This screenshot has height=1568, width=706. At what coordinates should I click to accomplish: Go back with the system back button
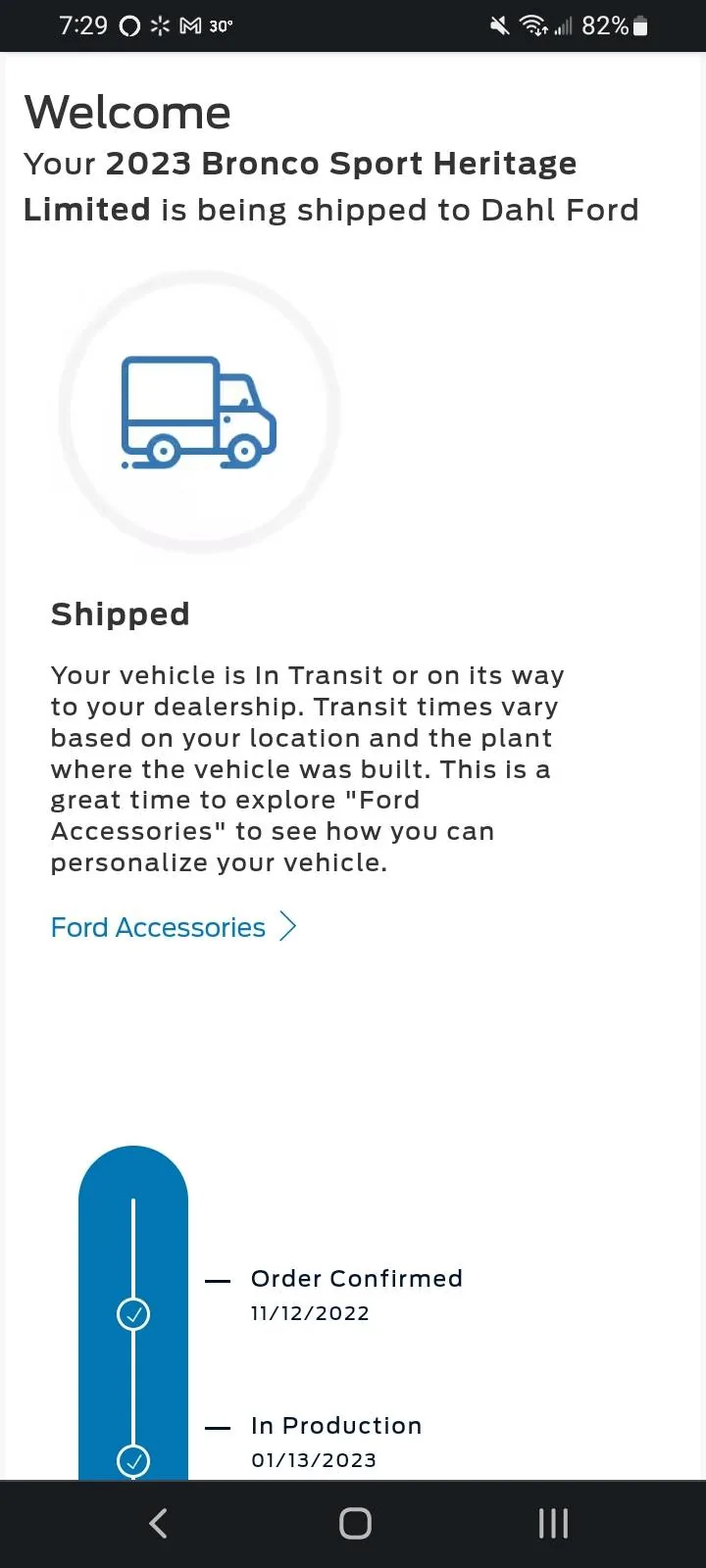coord(158,1523)
